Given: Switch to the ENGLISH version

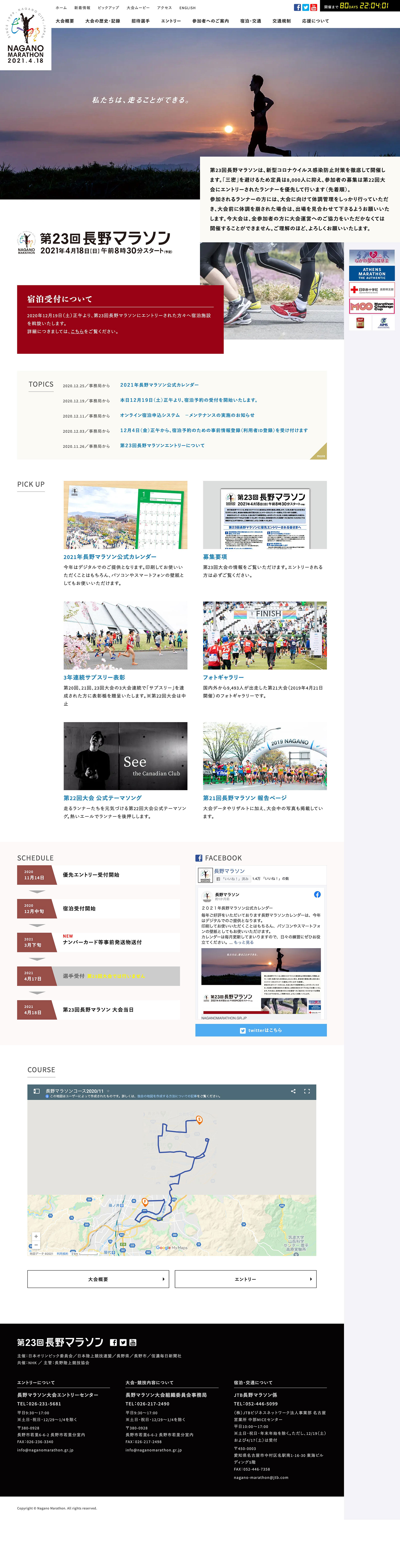Looking at the screenshot, I should [x=187, y=8].
